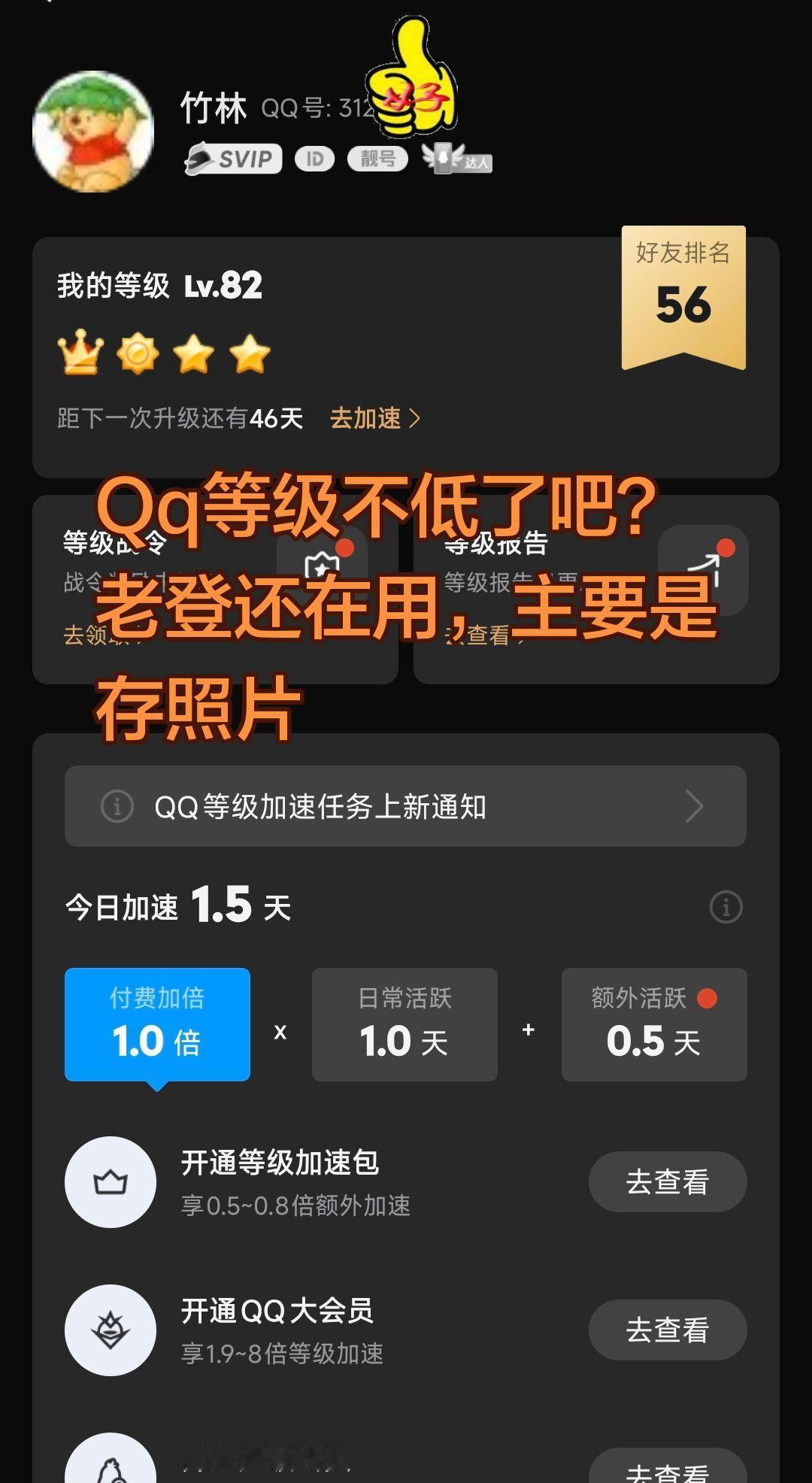Open the SVIP badge

[232, 159]
